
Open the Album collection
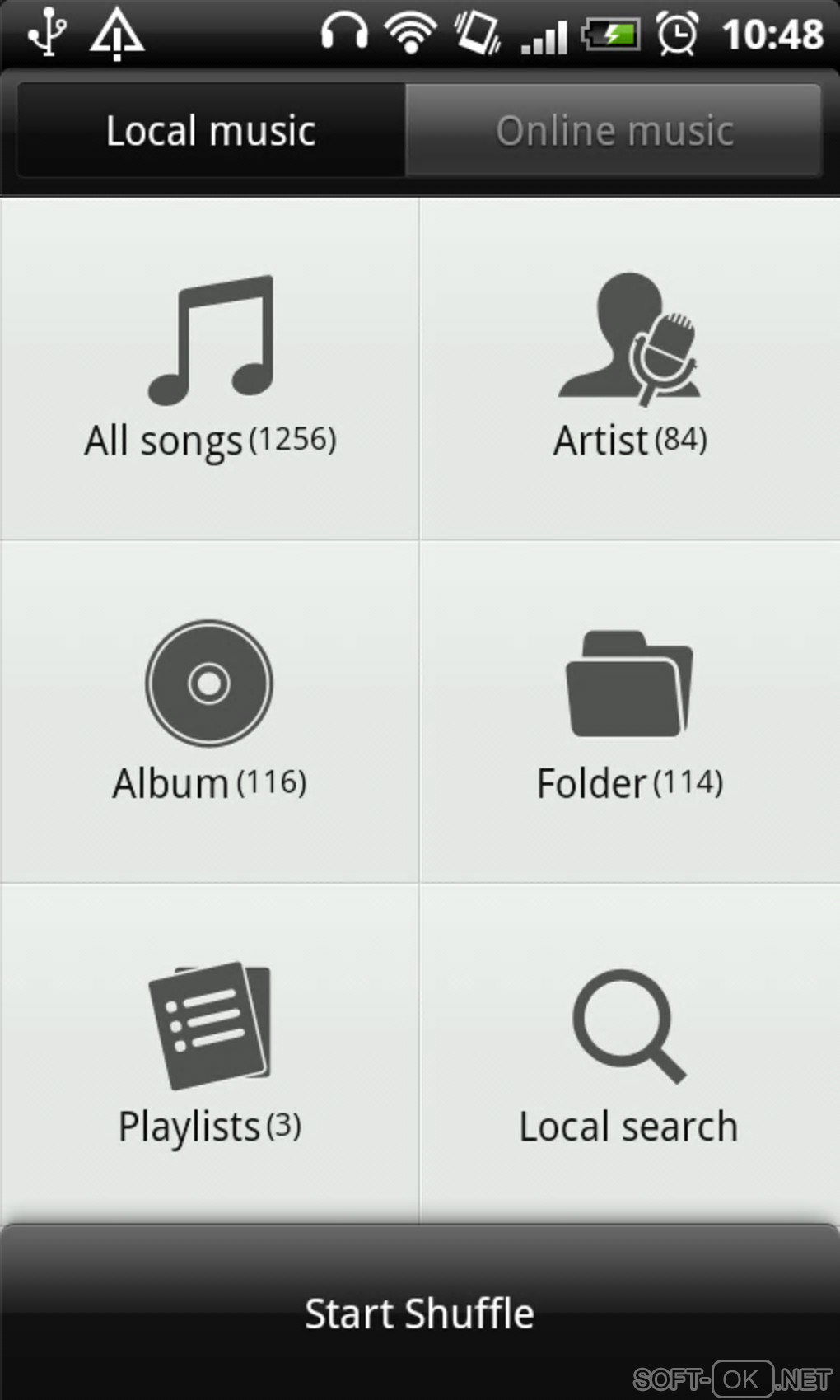210,712
